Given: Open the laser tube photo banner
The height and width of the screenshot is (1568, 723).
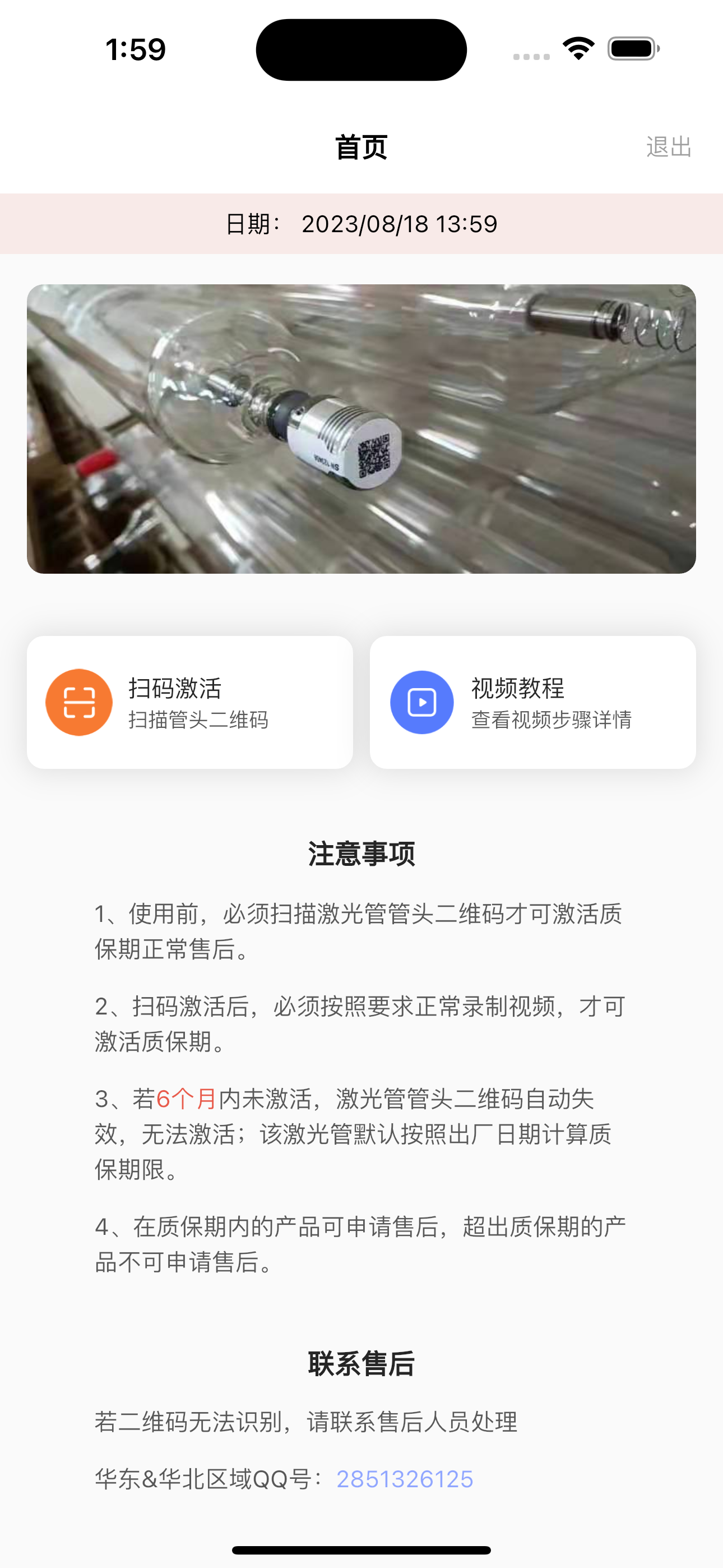Looking at the screenshot, I should [361, 428].
